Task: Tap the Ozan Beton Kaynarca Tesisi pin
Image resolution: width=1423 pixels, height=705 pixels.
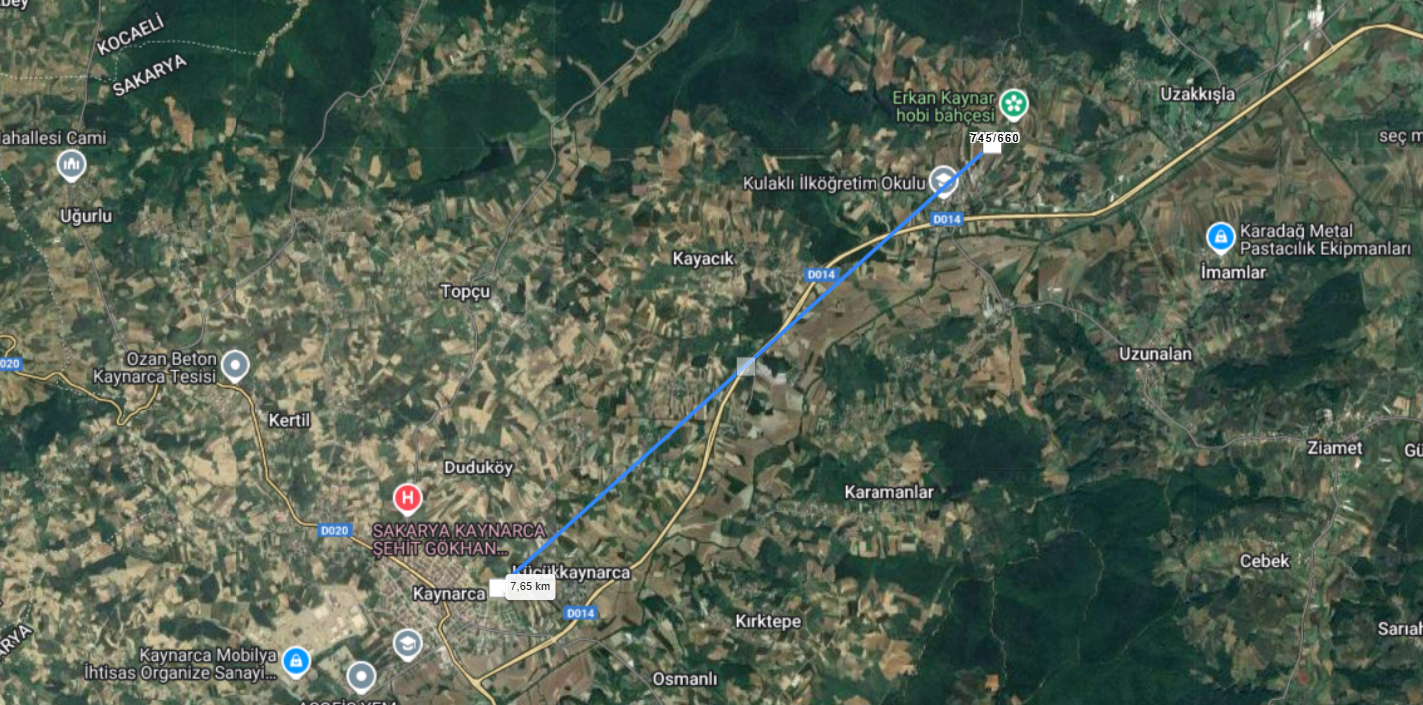Action: point(235,365)
